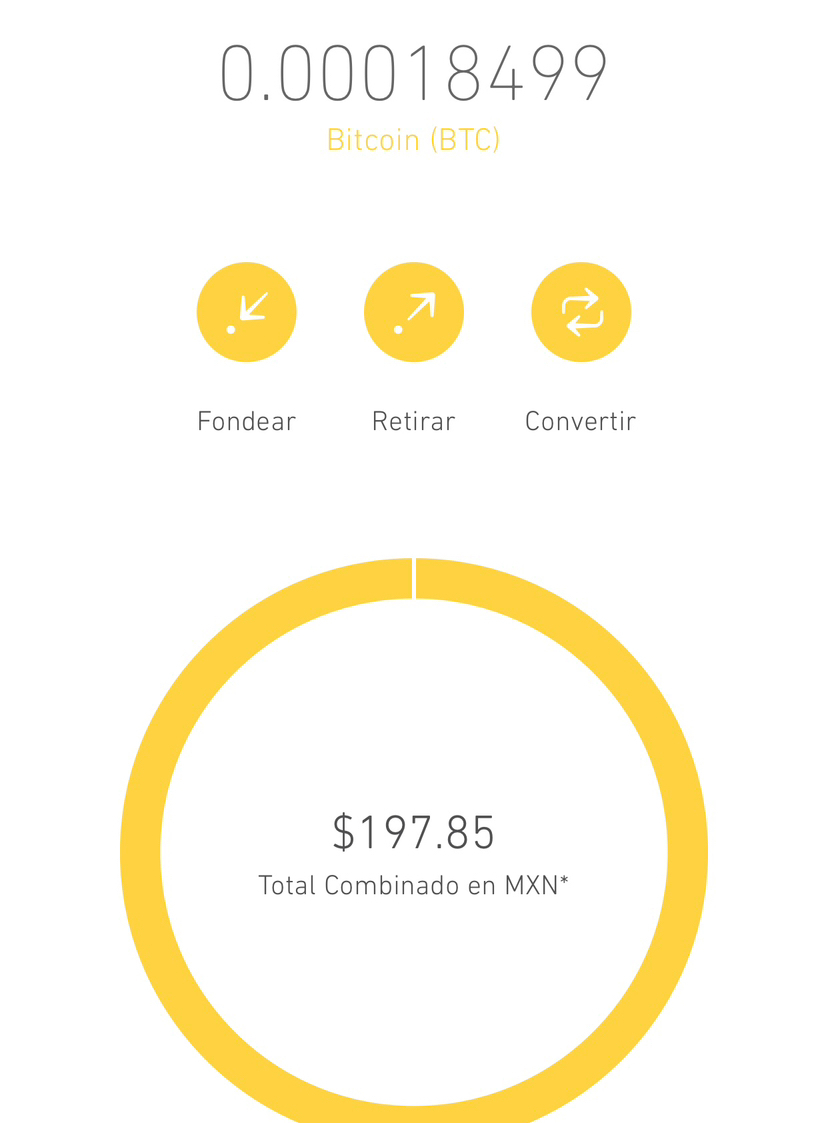Select Convertir to exchange currency

[580, 312]
